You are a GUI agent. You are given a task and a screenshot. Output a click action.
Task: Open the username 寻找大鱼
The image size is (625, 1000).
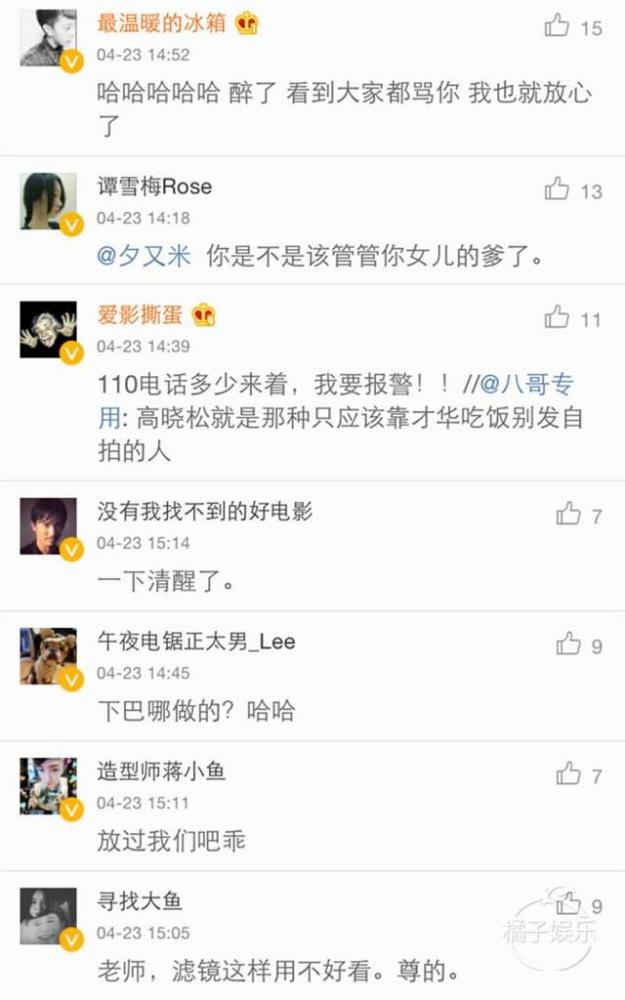click(x=139, y=902)
